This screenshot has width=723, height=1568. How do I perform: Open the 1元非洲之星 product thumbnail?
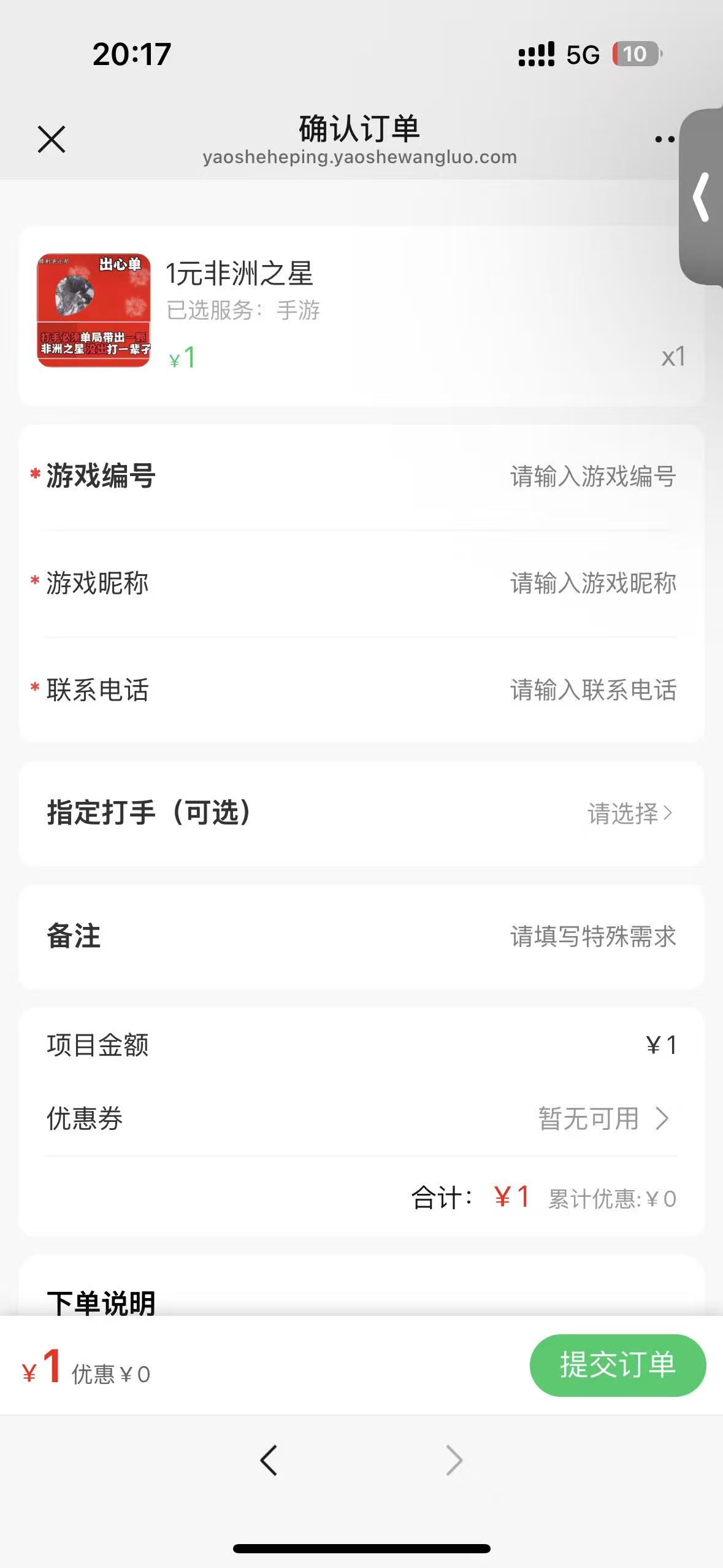tap(94, 310)
